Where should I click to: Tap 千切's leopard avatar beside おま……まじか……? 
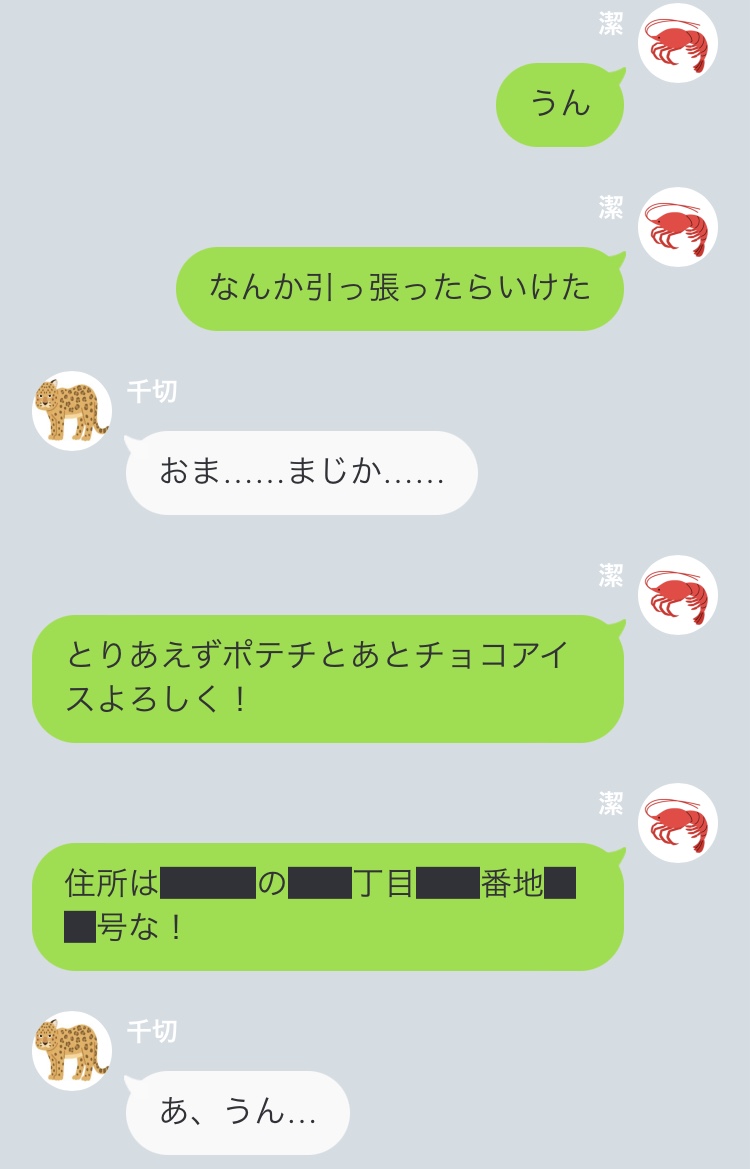point(72,411)
